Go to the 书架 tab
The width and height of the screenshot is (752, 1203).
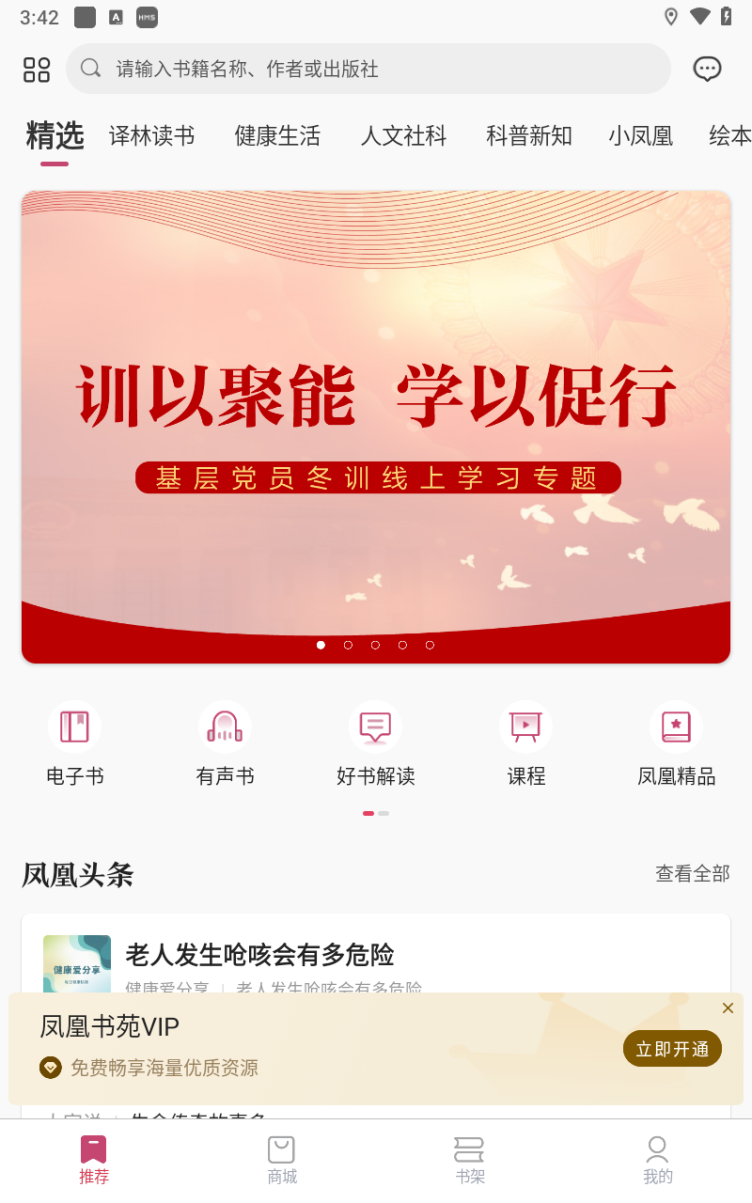coord(469,1160)
